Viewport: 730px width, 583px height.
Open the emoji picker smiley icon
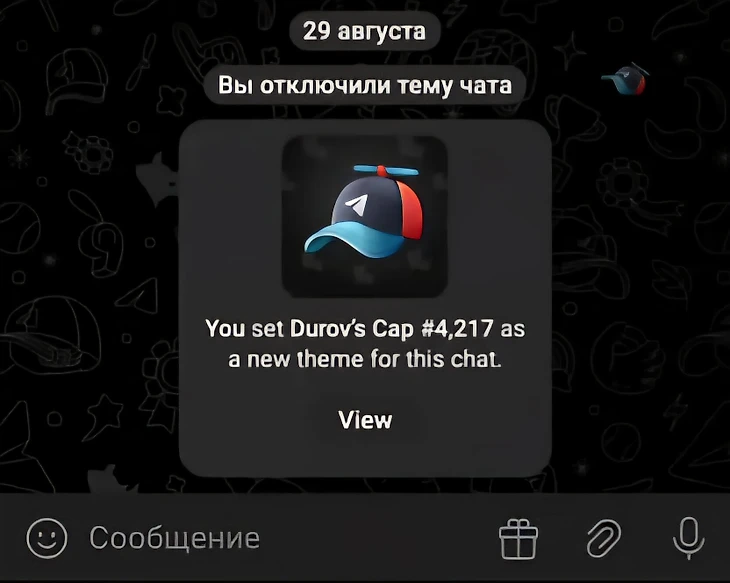pos(47,538)
